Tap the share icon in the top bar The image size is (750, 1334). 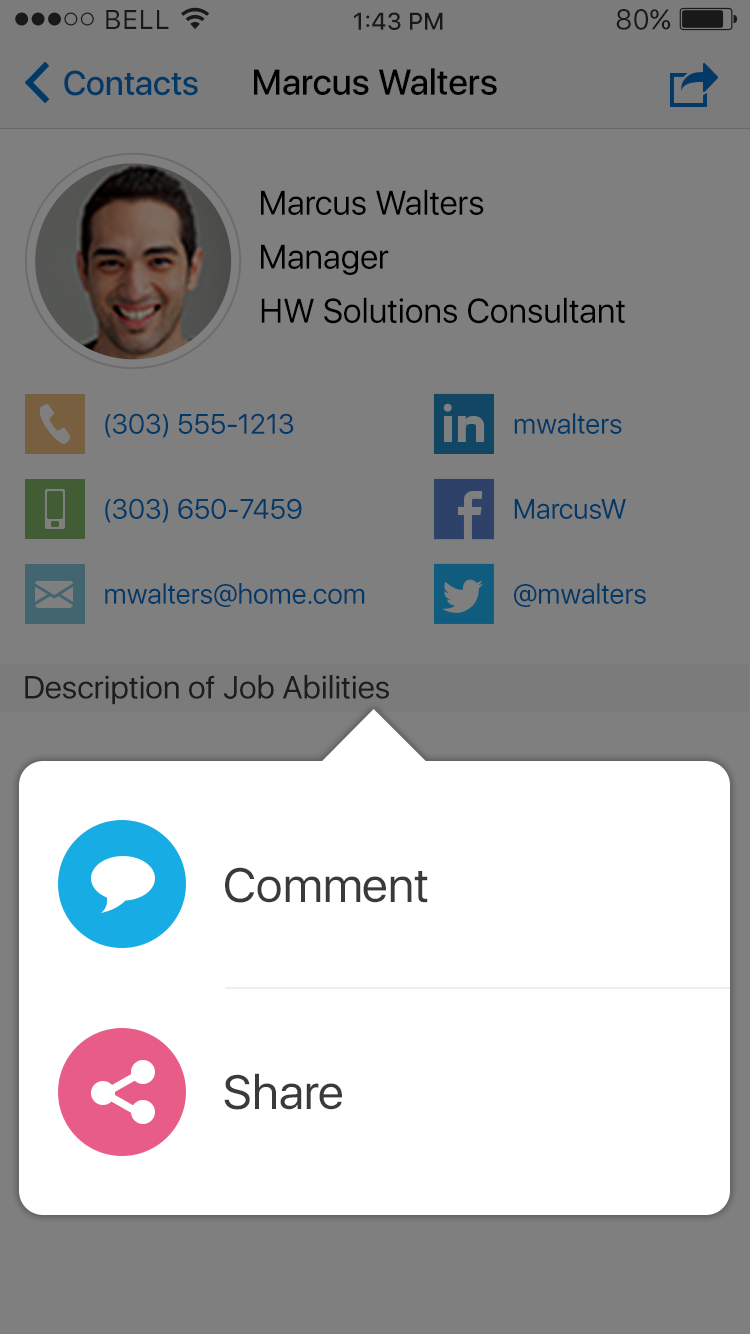coord(693,85)
